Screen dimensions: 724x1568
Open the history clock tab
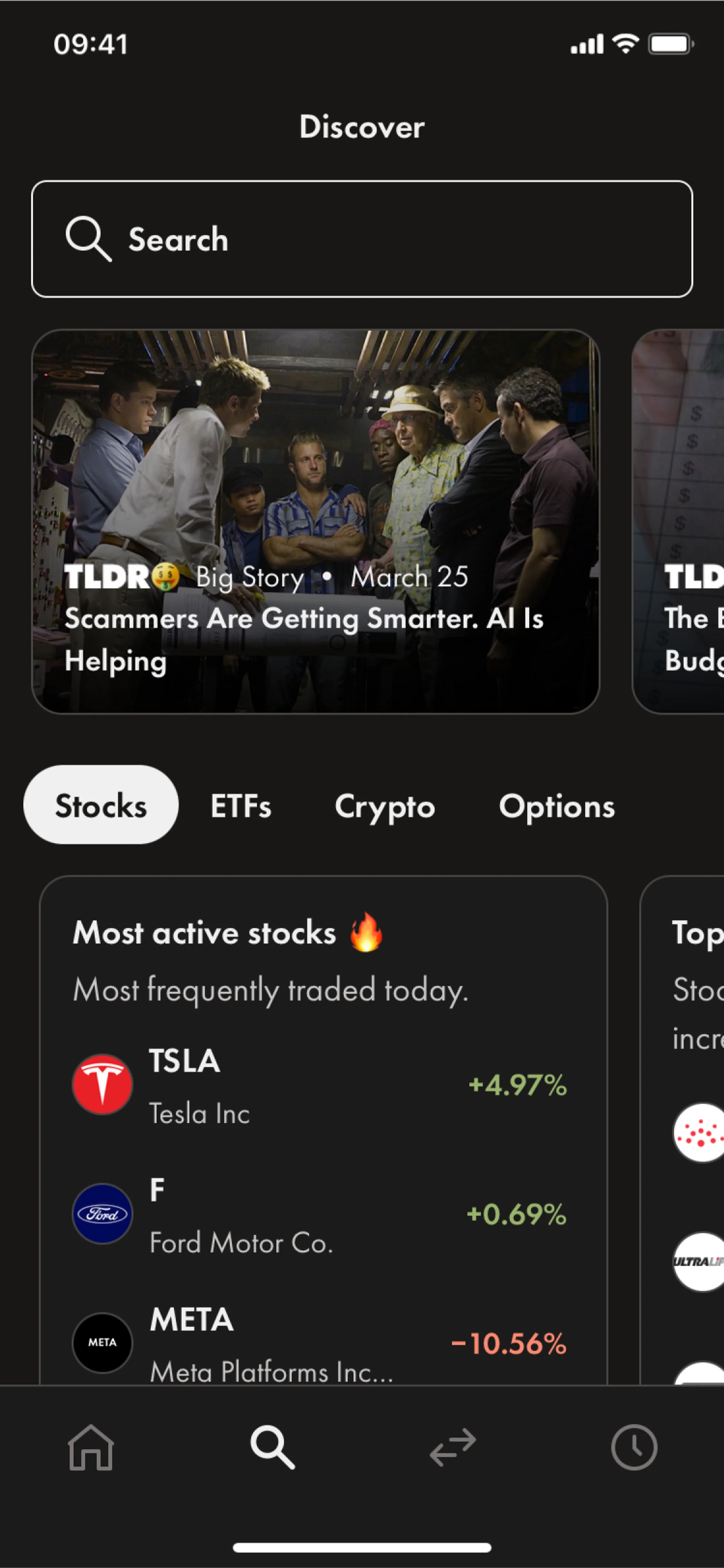point(634,1447)
